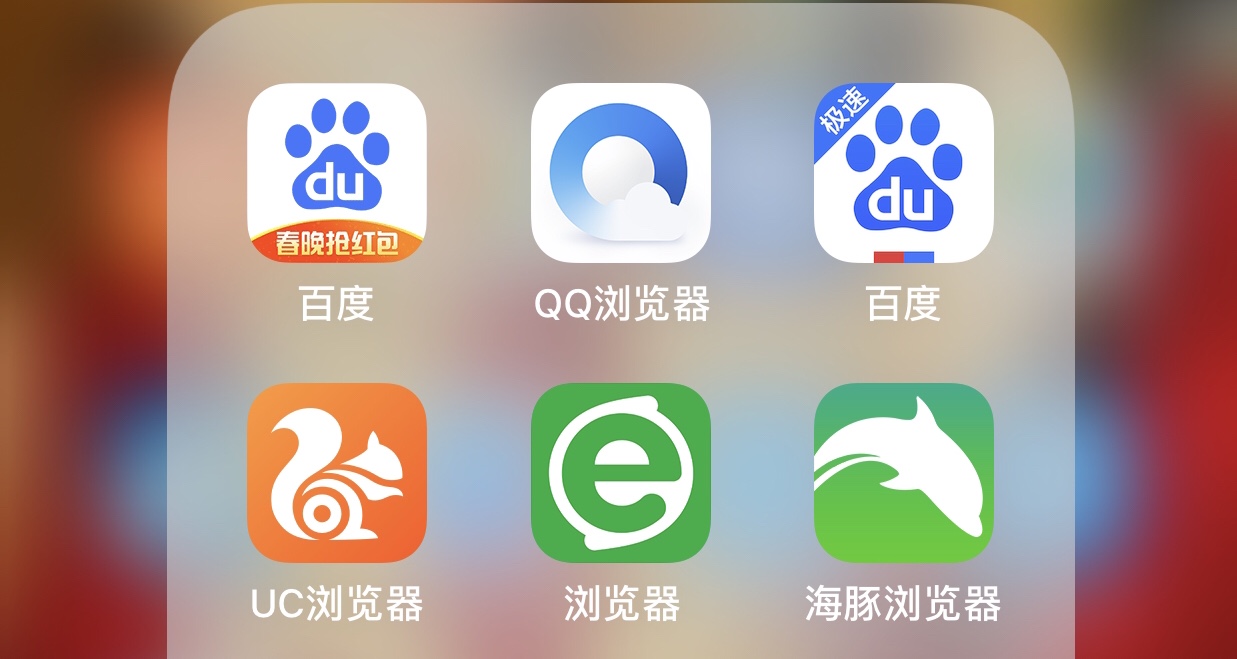Screen dimensions: 1237x659
Task: Launch UC浏览器
Action: coord(337,472)
